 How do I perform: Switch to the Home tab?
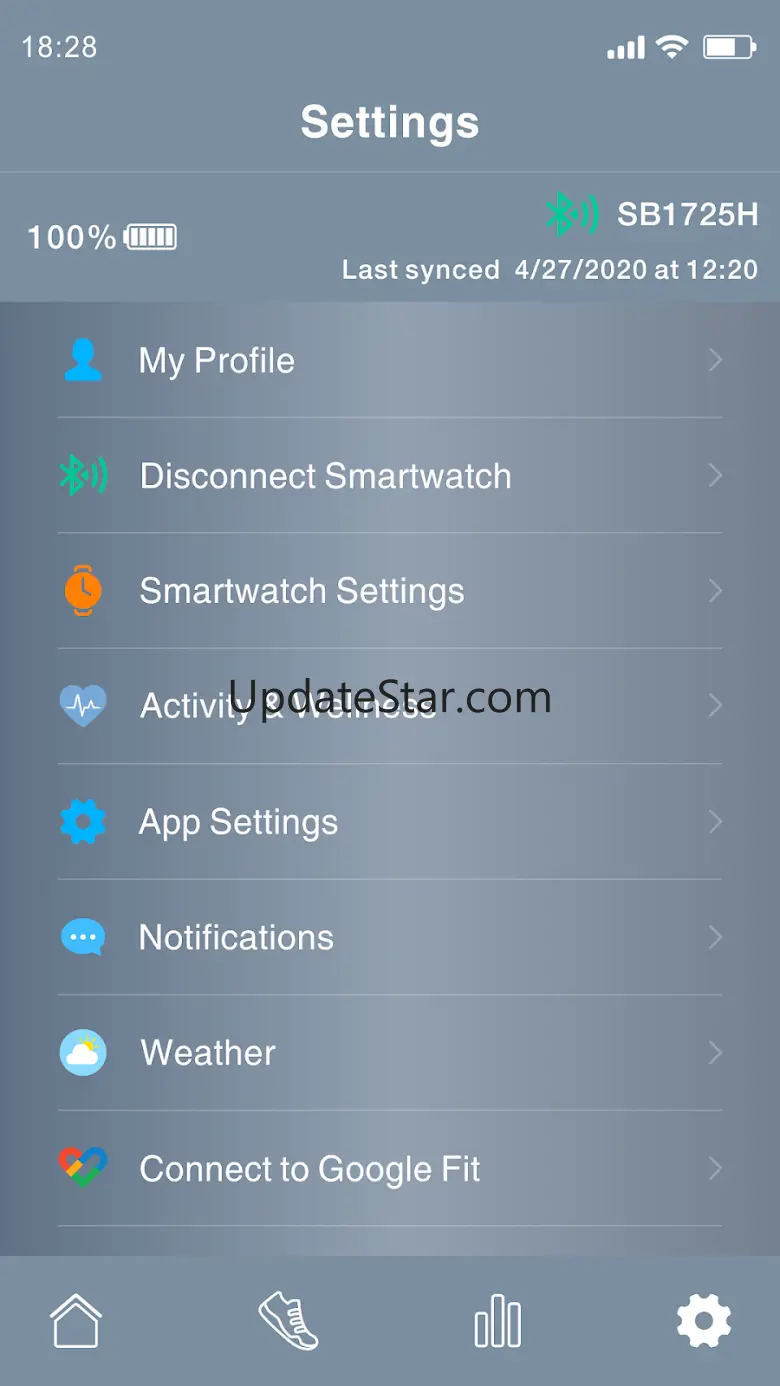[x=76, y=1321]
